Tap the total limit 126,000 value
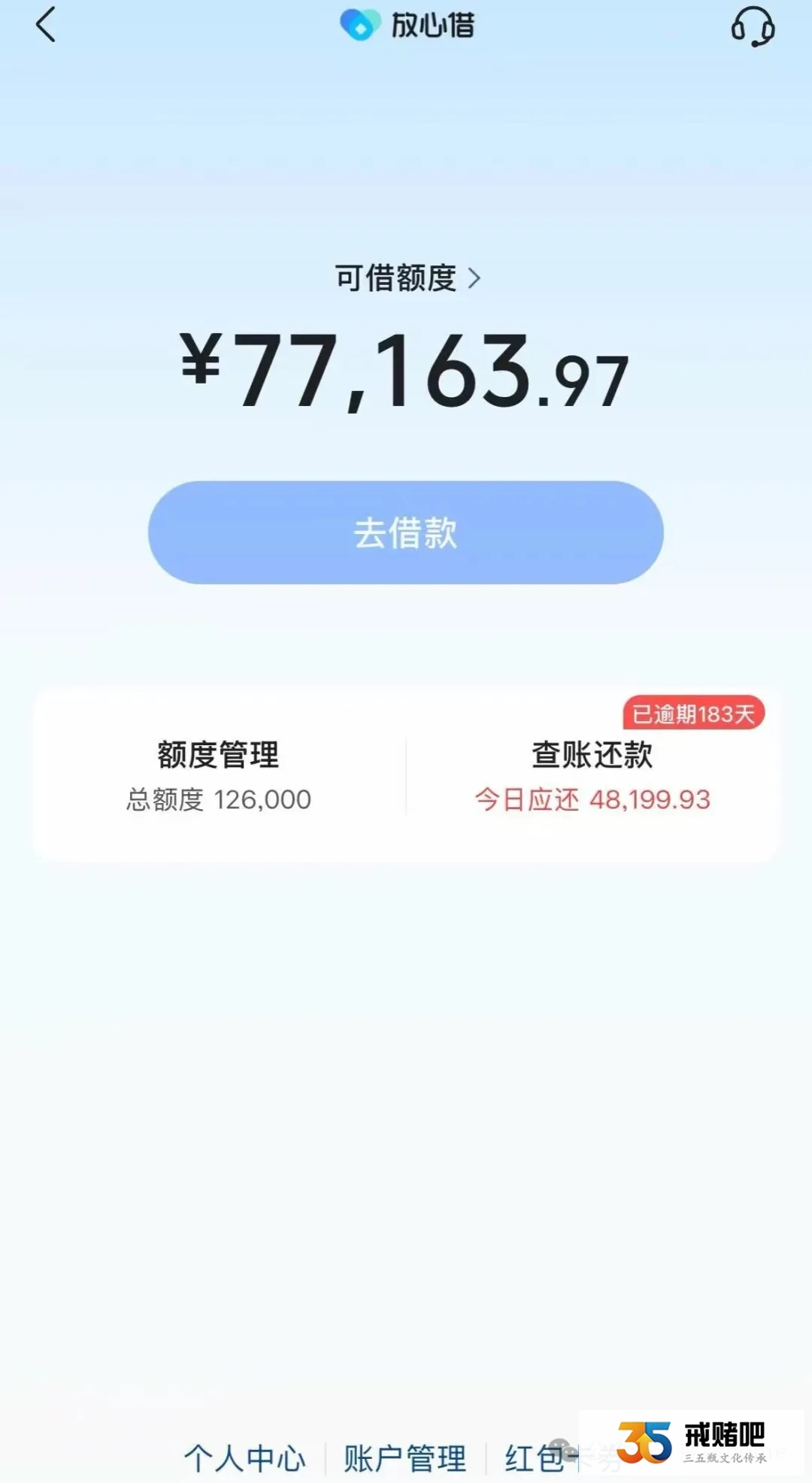 (x=262, y=800)
